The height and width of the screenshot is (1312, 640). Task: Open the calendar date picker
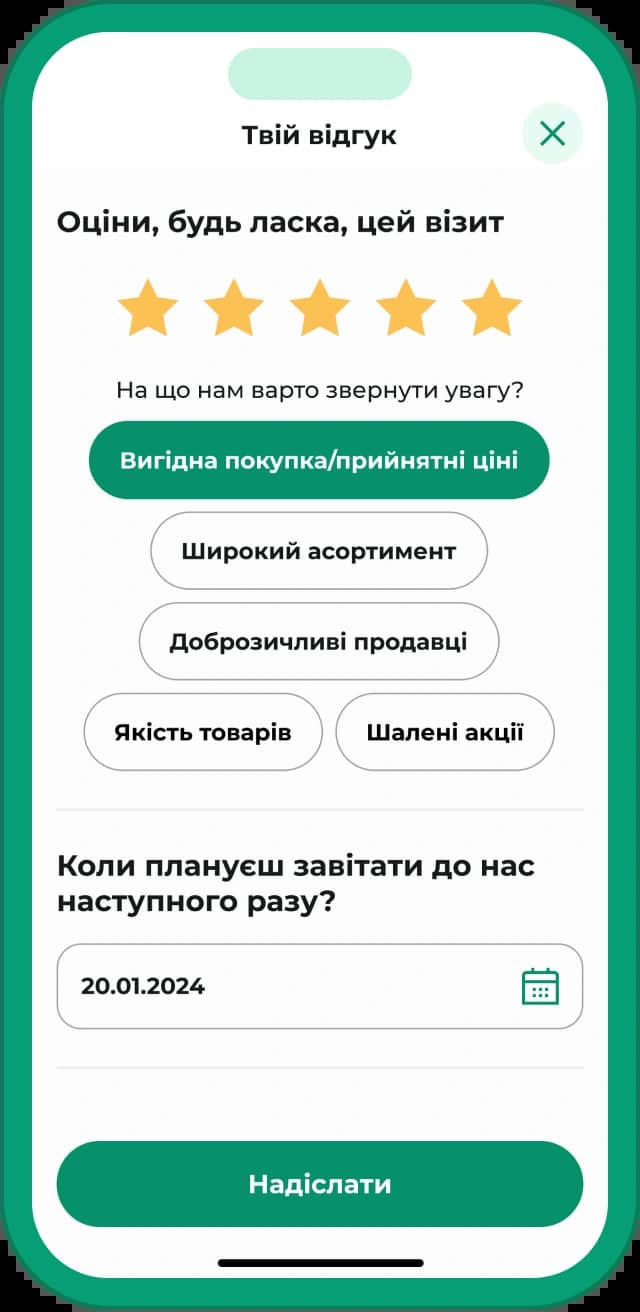click(540, 986)
